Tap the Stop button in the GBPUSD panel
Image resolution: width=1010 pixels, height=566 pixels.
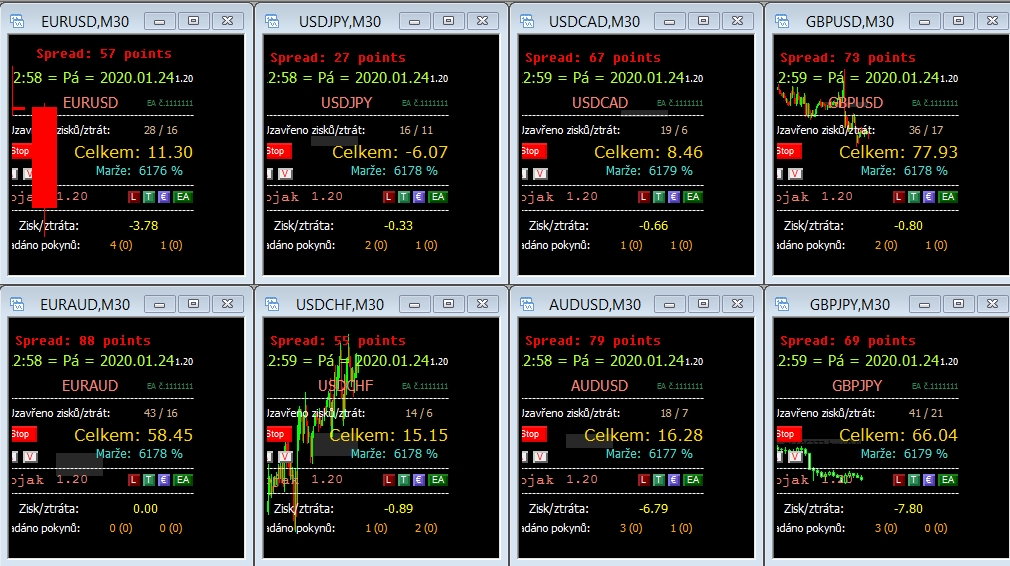point(787,151)
